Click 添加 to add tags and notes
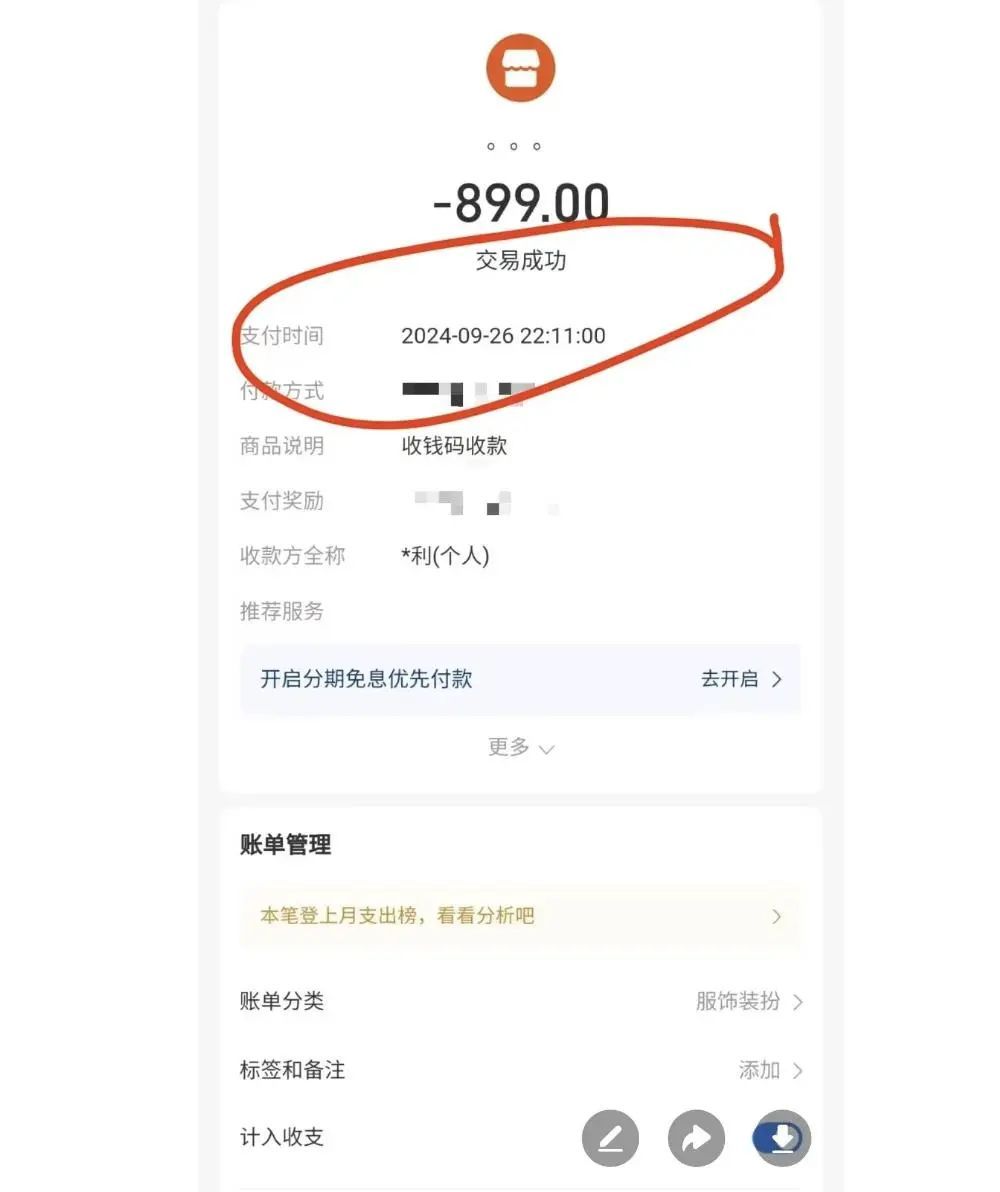 pos(762,1069)
